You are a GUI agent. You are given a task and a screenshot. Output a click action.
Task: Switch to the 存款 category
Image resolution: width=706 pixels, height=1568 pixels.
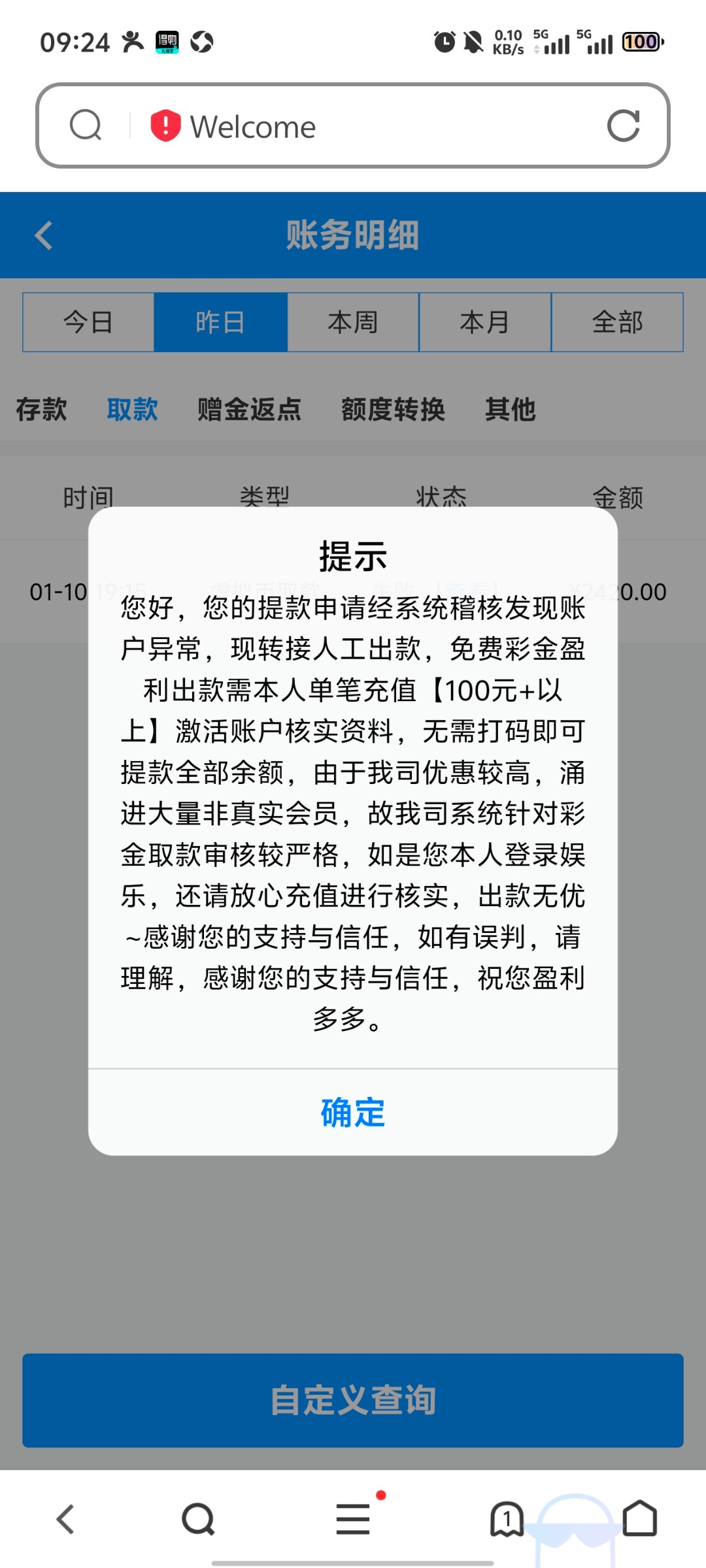(x=41, y=409)
